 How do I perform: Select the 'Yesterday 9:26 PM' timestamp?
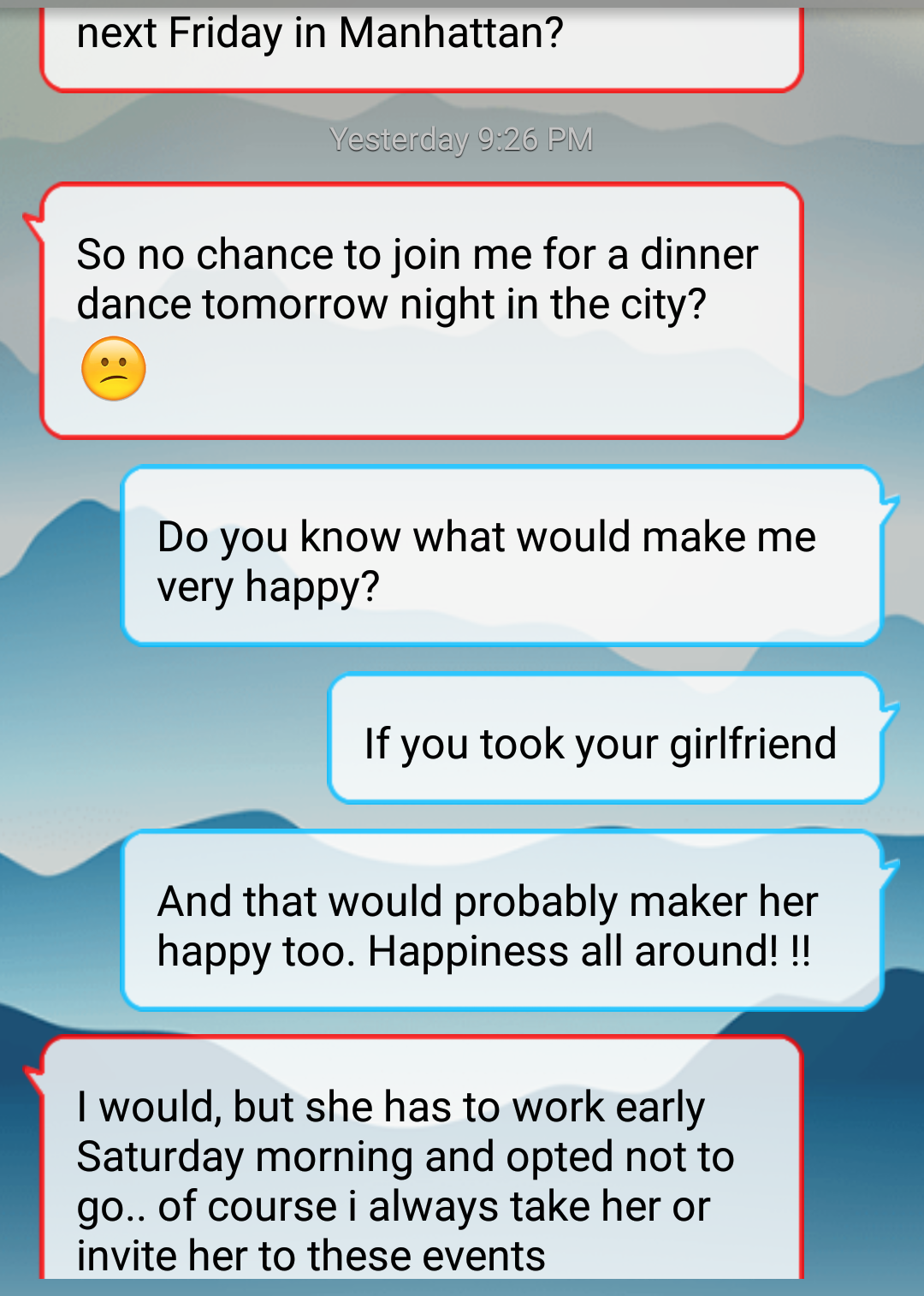[461, 140]
